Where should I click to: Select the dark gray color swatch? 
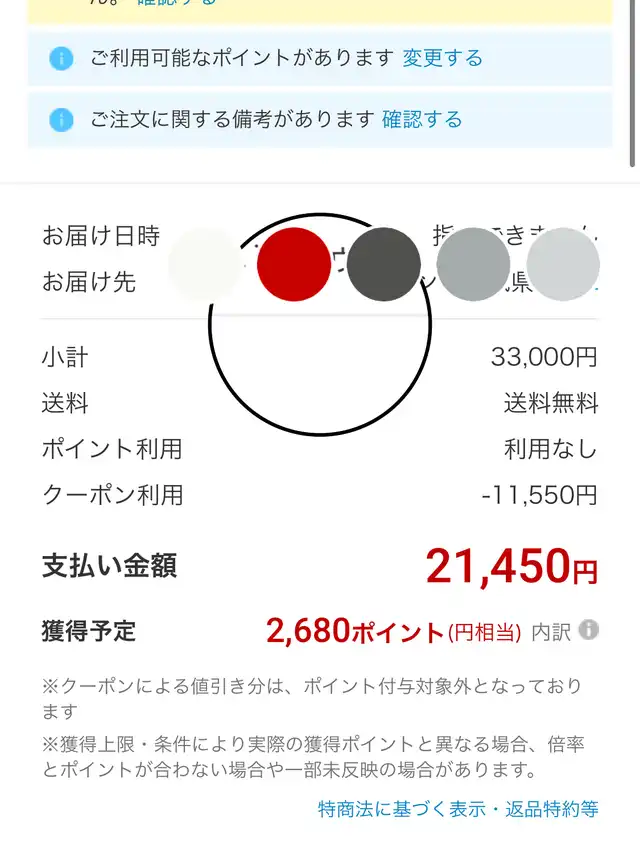pos(384,264)
